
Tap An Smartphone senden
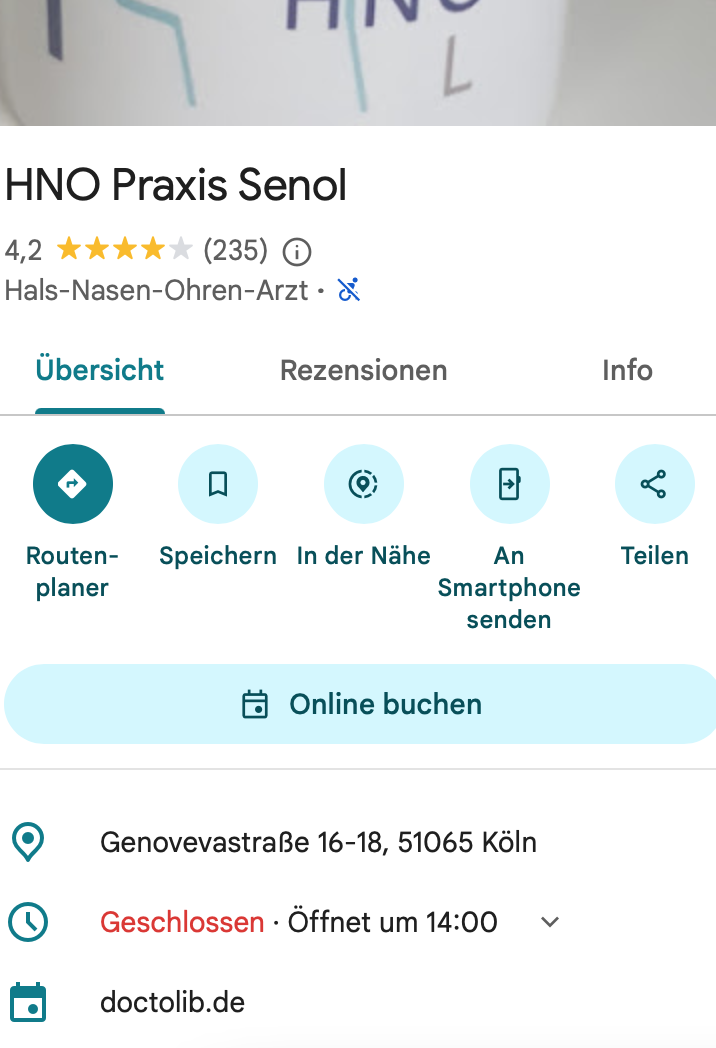click(x=509, y=484)
